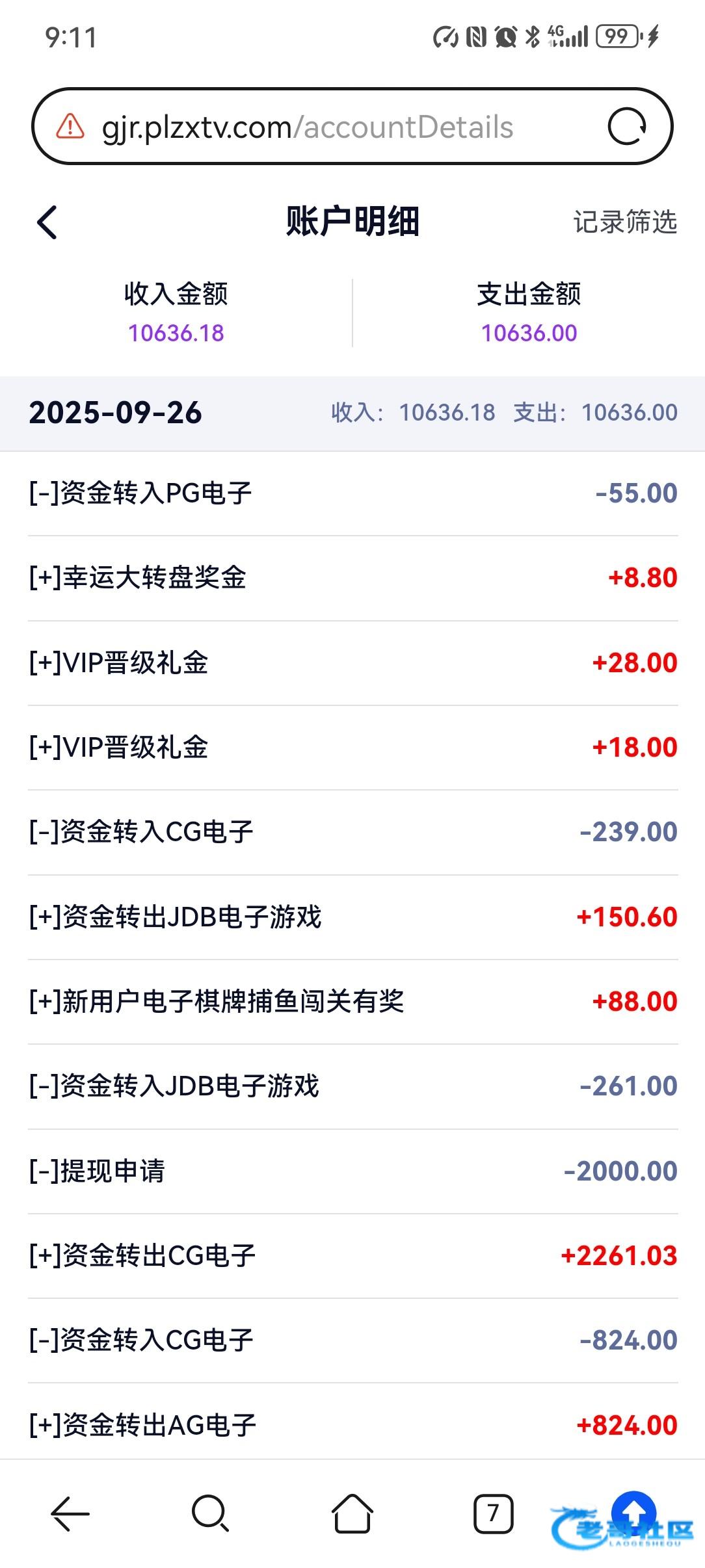
Task: Go to browser home page
Action: [352, 1514]
